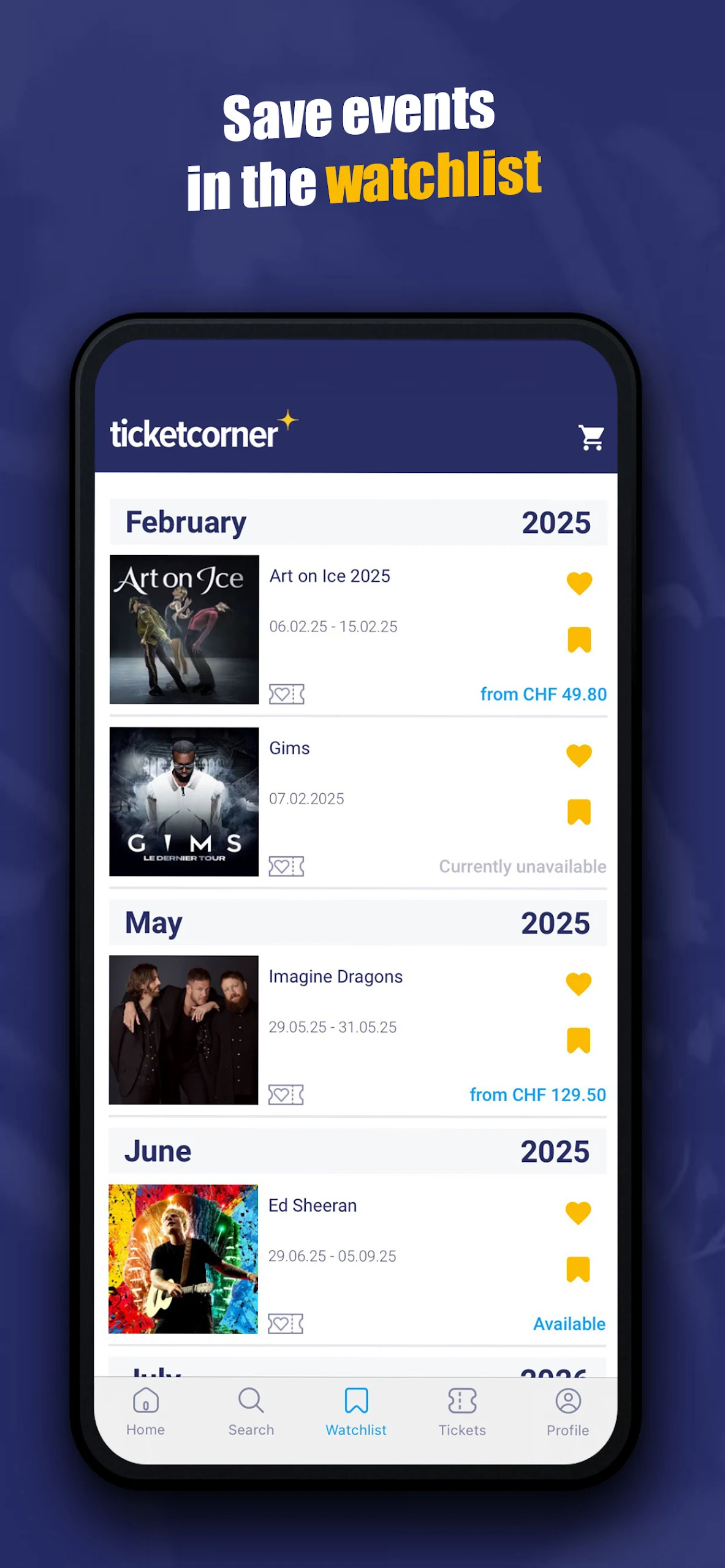Remove Gims from watchlist via bookmark icon
The image size is (725, 1568).
click(579, 812)
